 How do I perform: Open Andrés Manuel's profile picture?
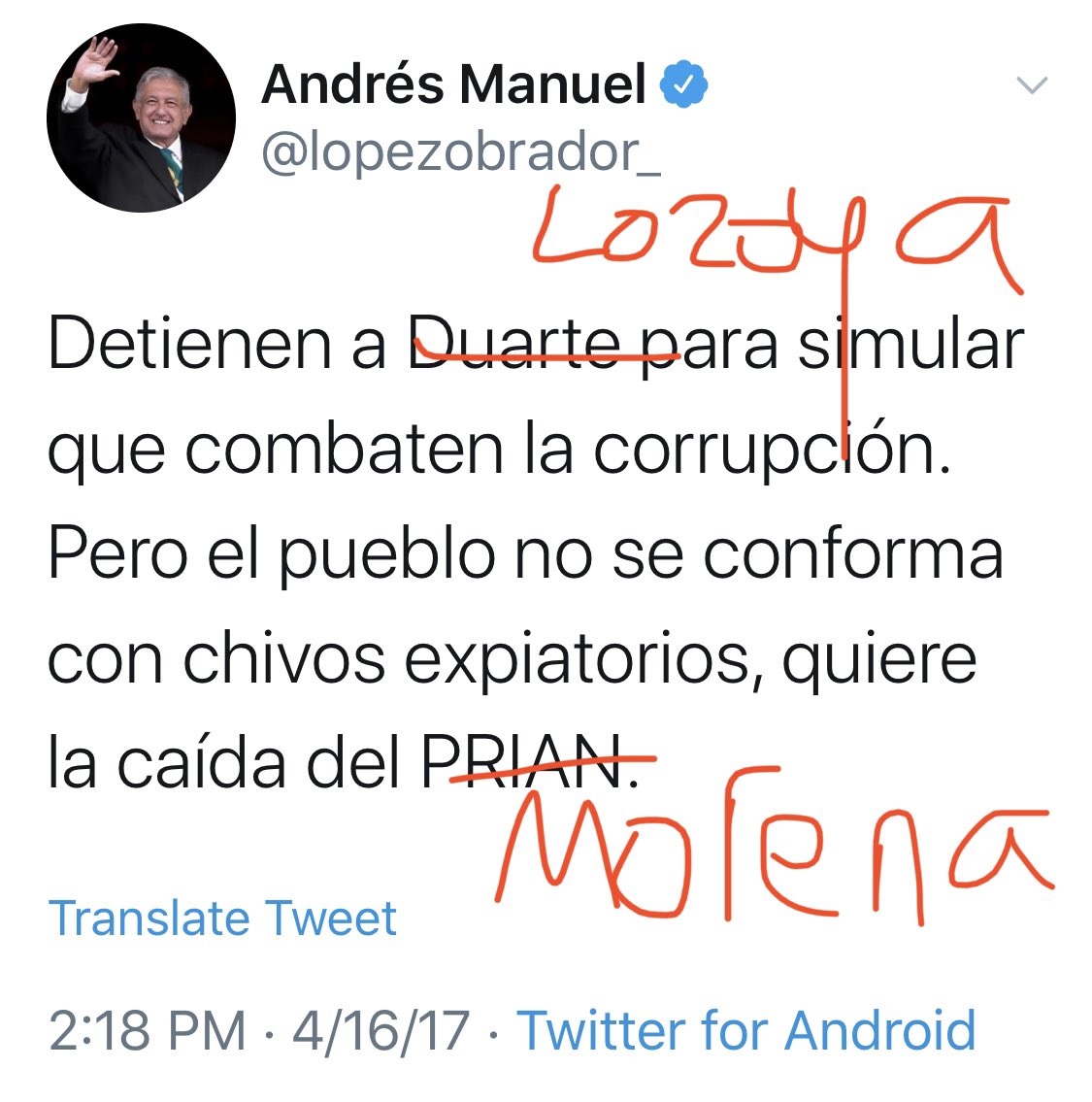(141, 119)
